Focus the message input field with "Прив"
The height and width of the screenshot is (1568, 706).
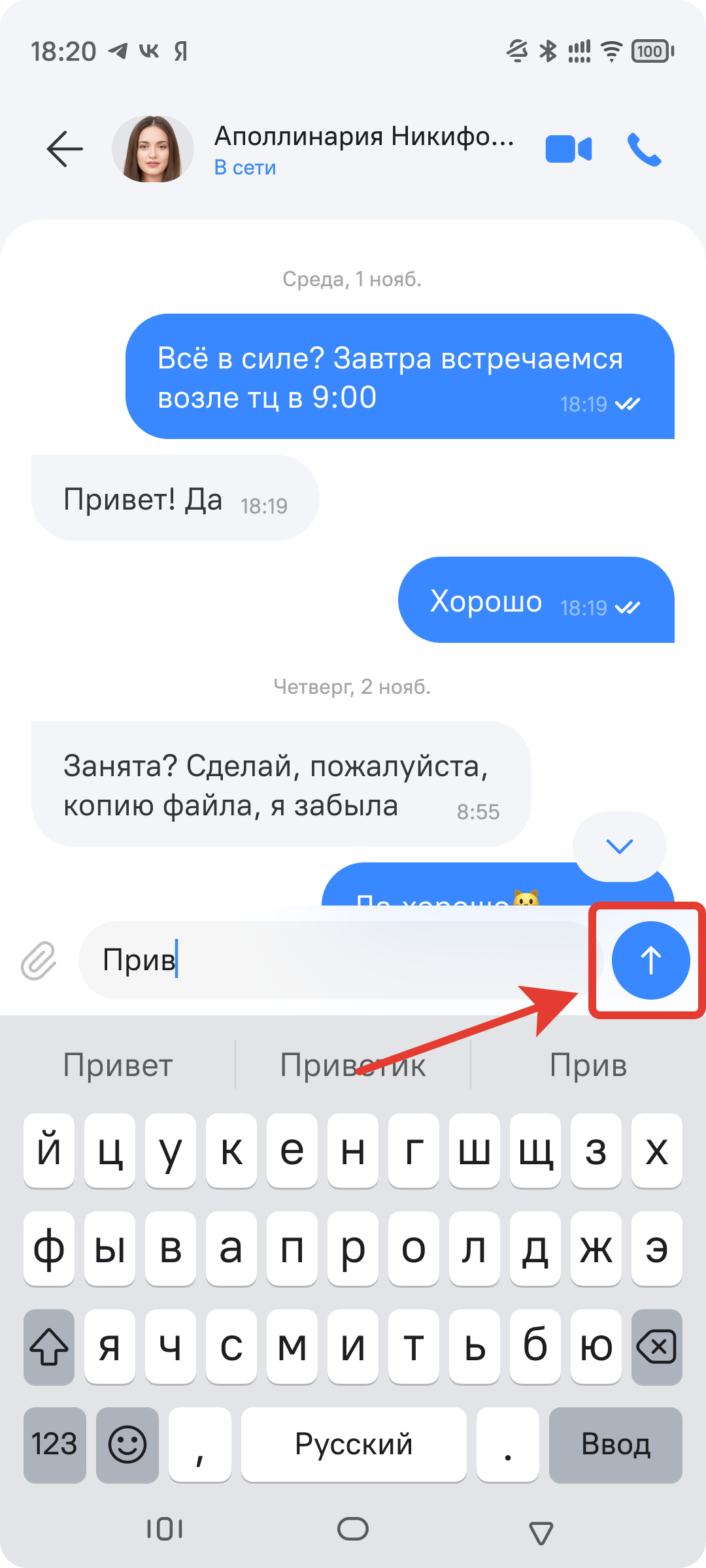340,960
